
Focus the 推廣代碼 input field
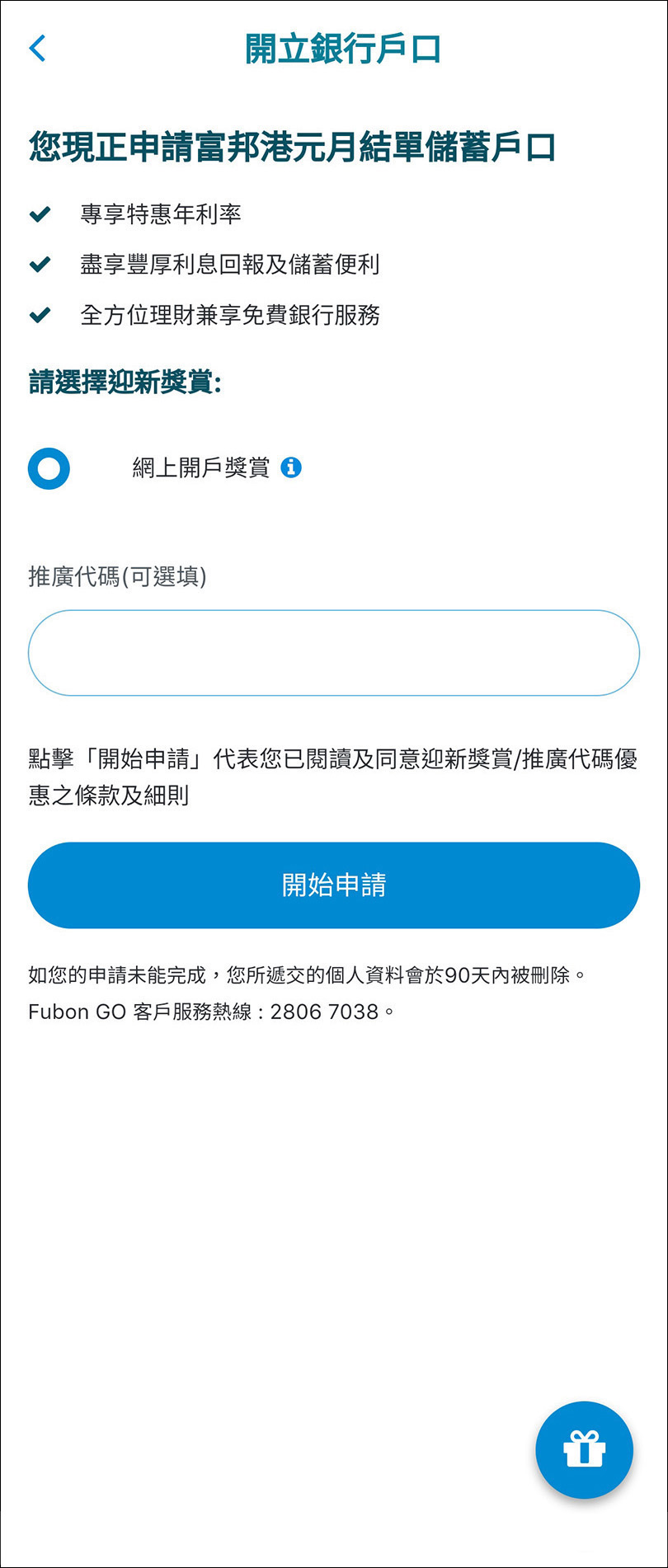[x=333, y=653]
